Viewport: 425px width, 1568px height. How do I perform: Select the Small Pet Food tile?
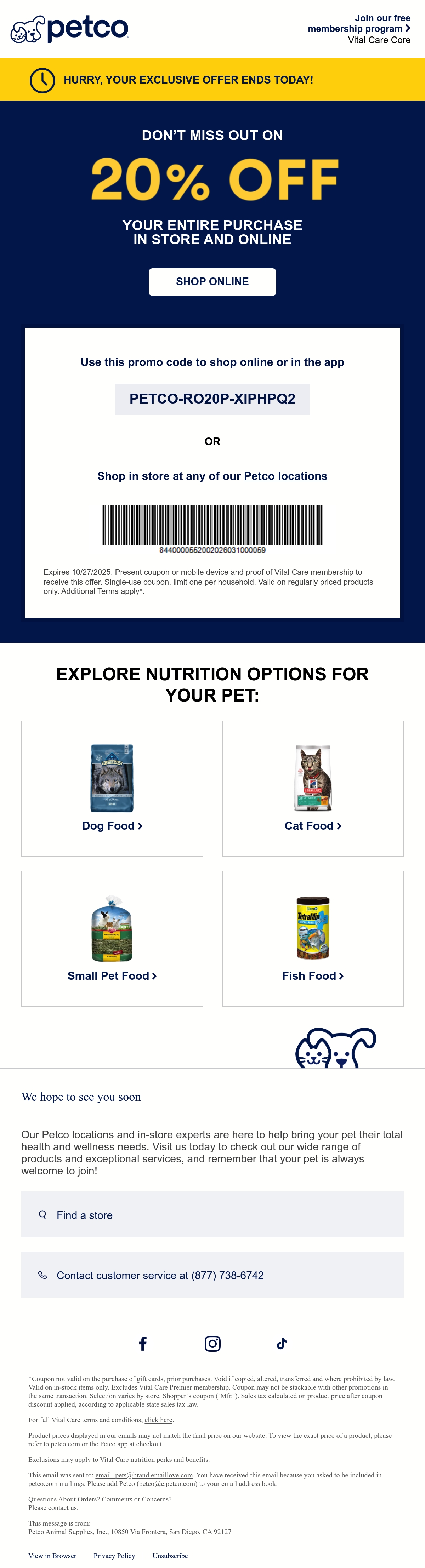tap(112, 939)
